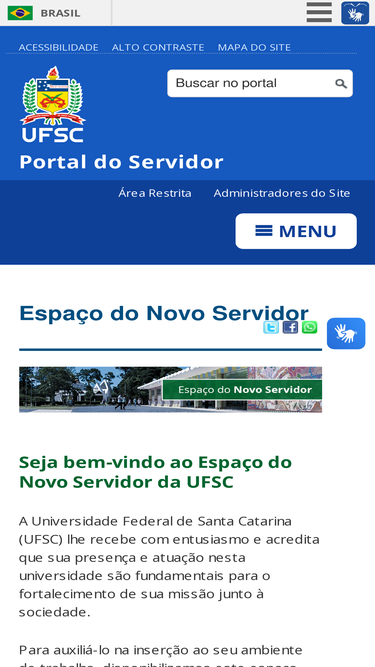Go to Área Restrita
This screenshot has height=667, width=375.
pos(155,193)
